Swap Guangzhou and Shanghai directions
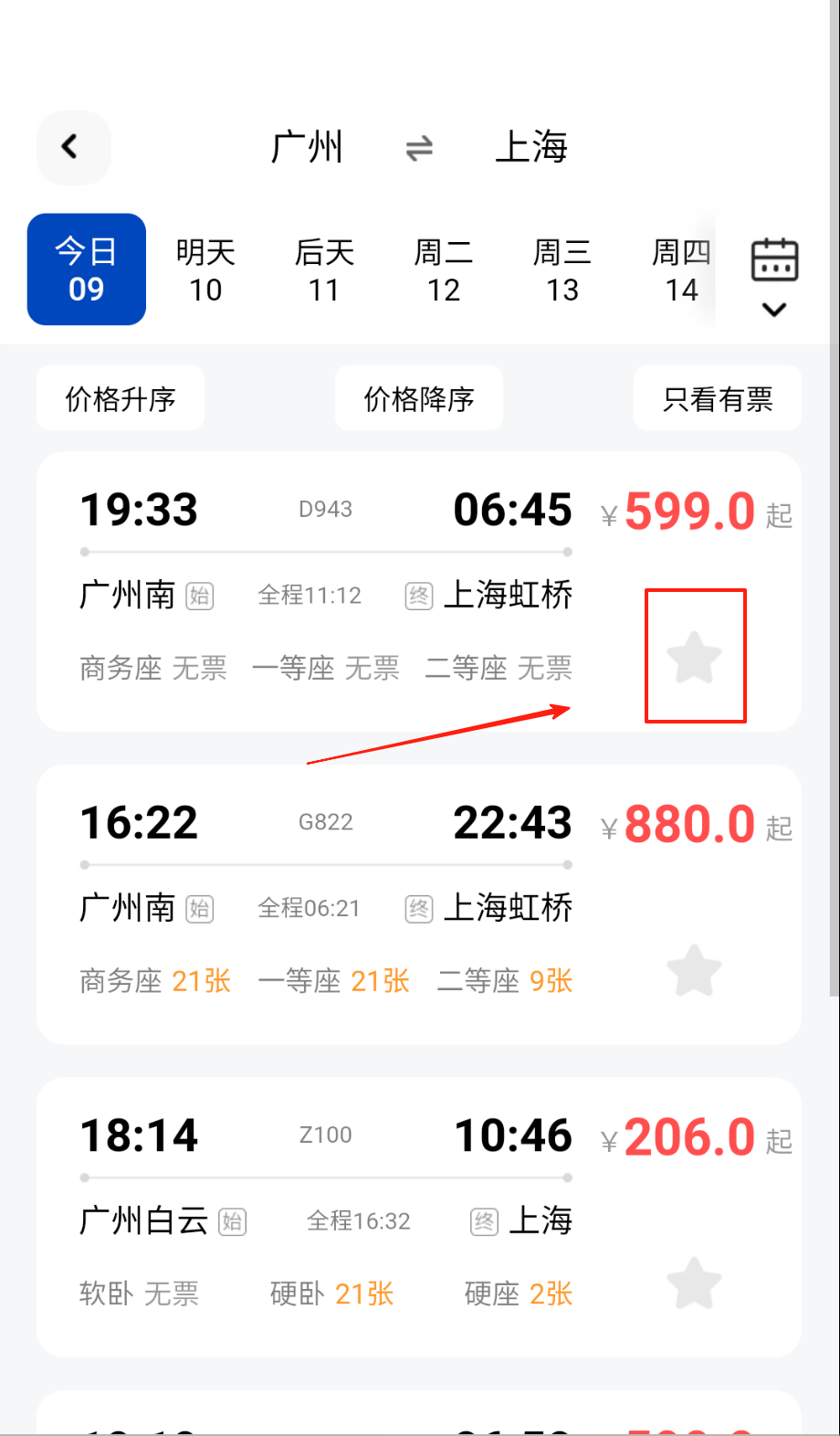Viewport: 840px width, 1436px height. (x=419, y=148)
